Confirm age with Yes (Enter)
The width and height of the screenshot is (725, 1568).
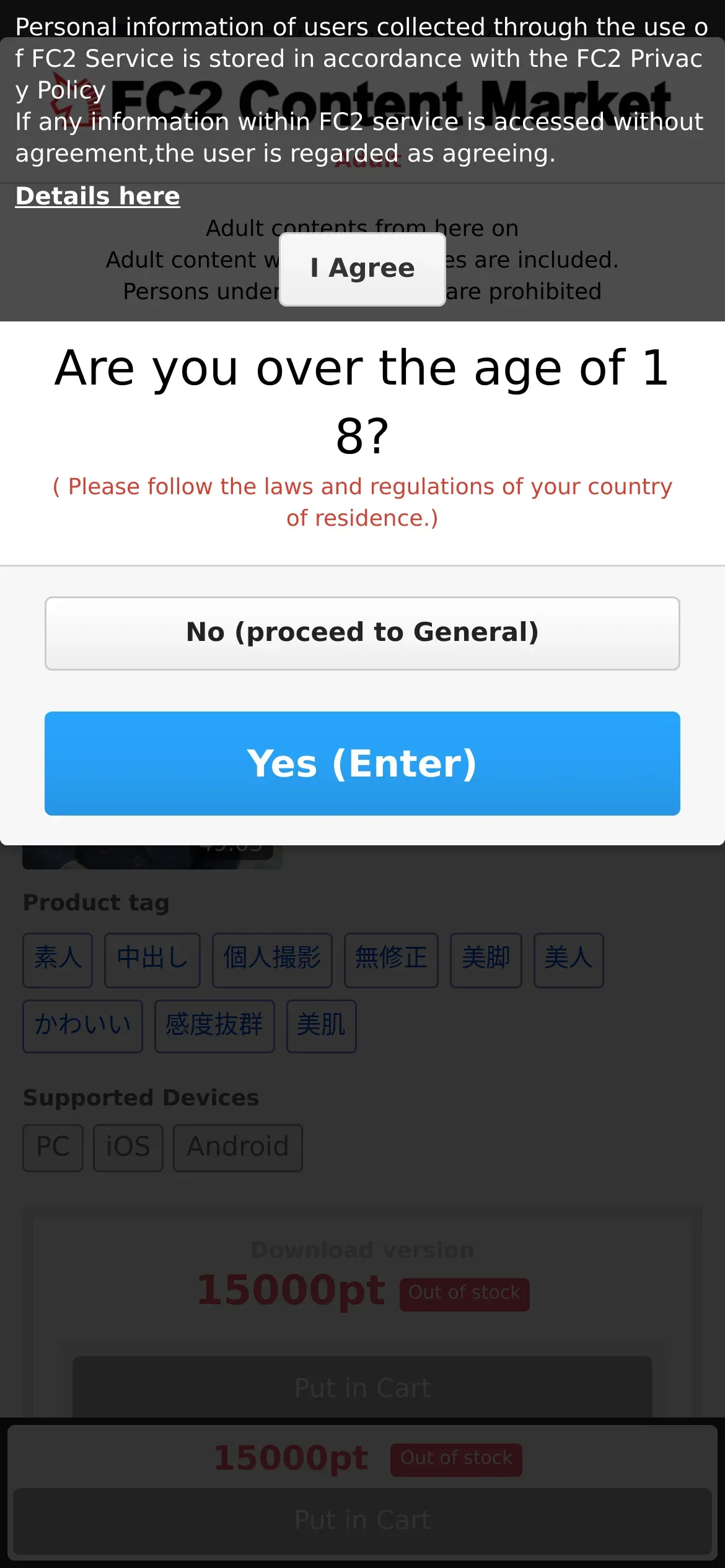(x=362, y=763)
